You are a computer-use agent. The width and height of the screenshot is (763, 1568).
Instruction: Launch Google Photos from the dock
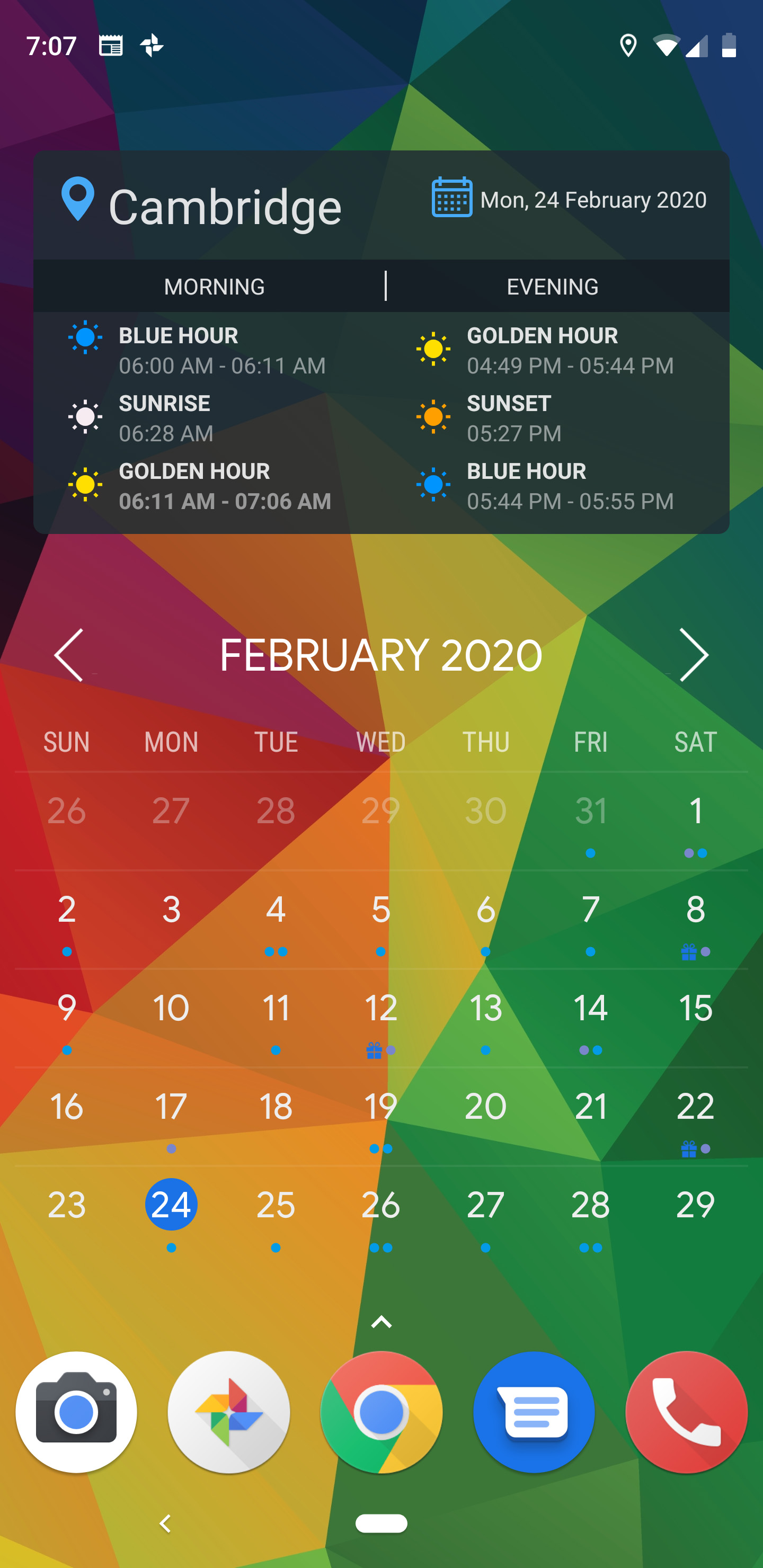[229, 1412]
